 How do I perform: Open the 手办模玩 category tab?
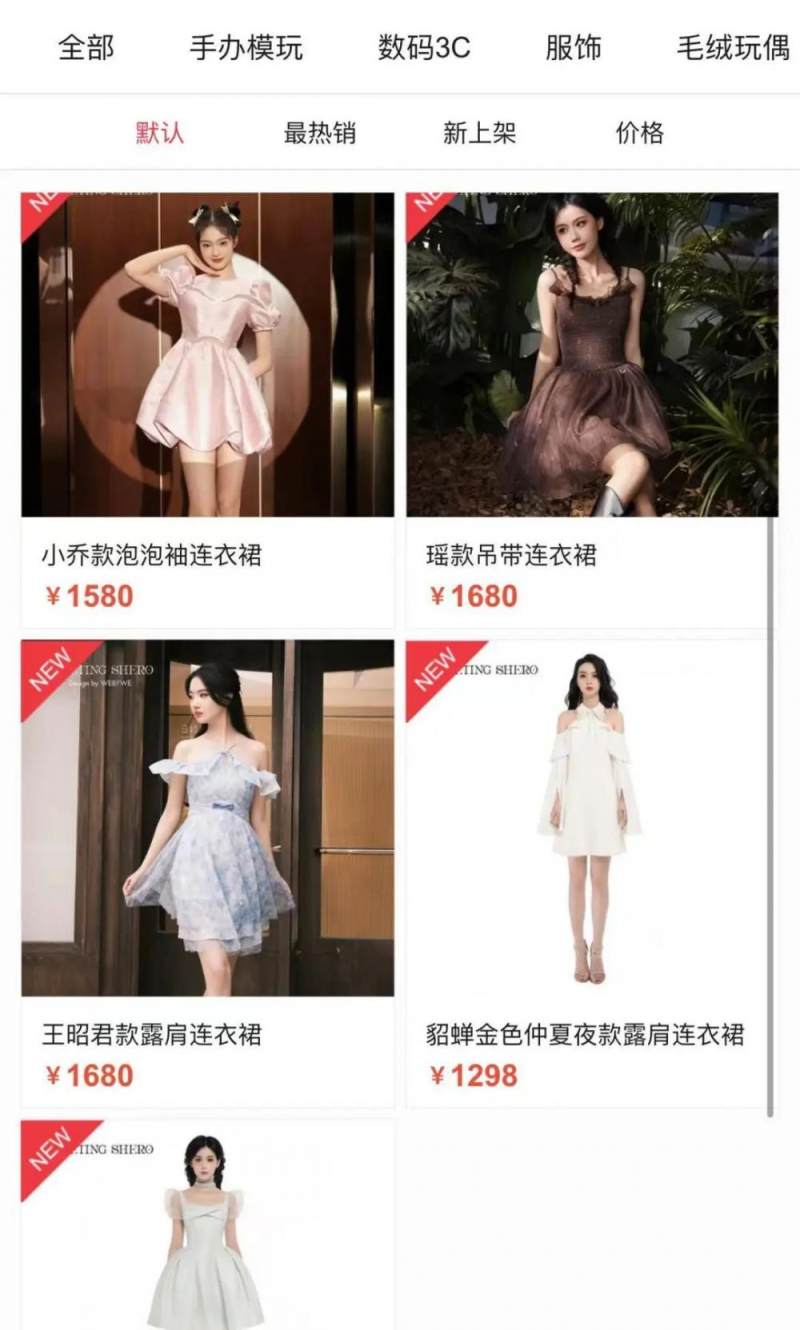click(246, 47)
